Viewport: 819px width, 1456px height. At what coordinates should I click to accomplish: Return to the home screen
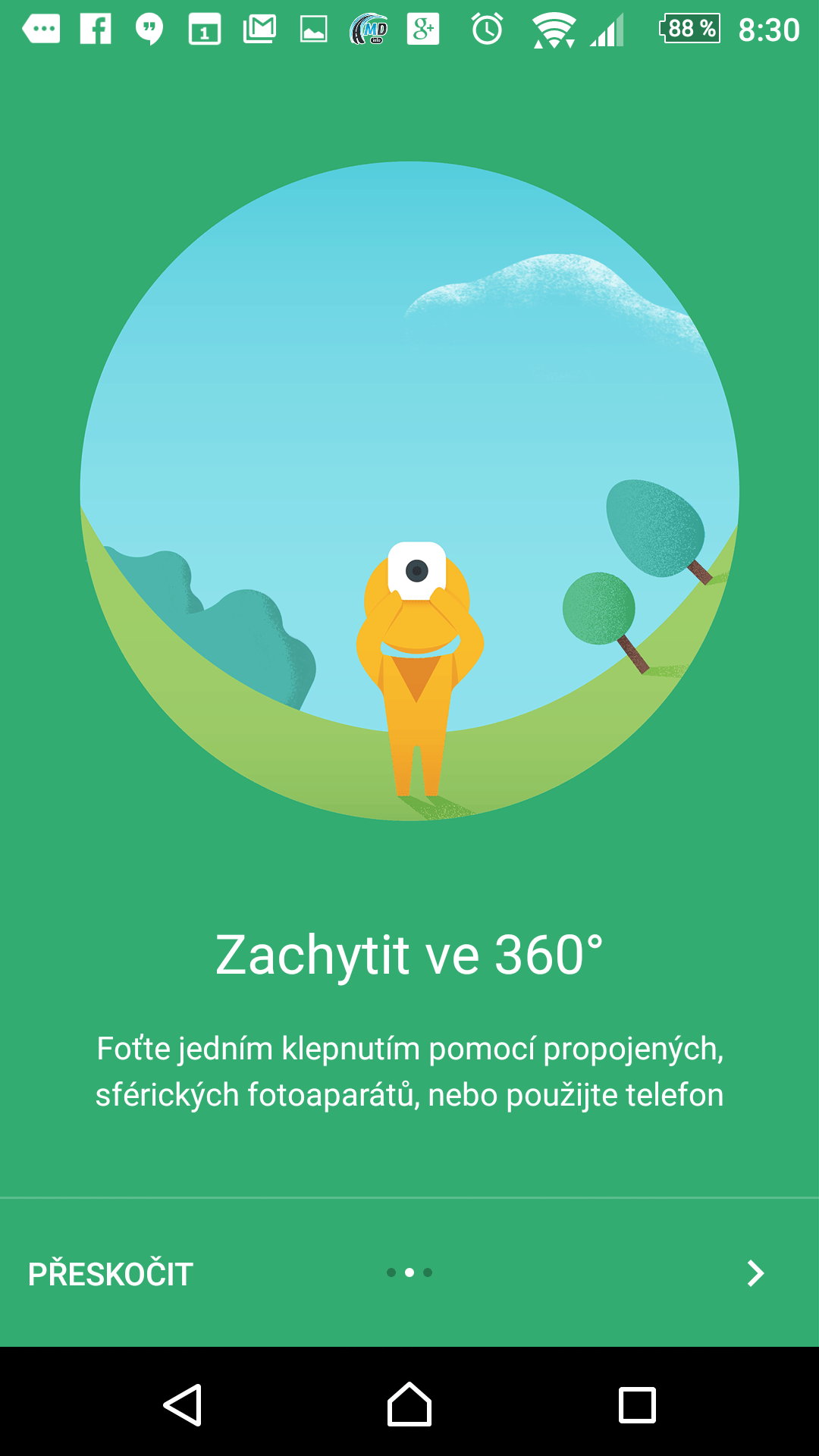click(409, 1404)
